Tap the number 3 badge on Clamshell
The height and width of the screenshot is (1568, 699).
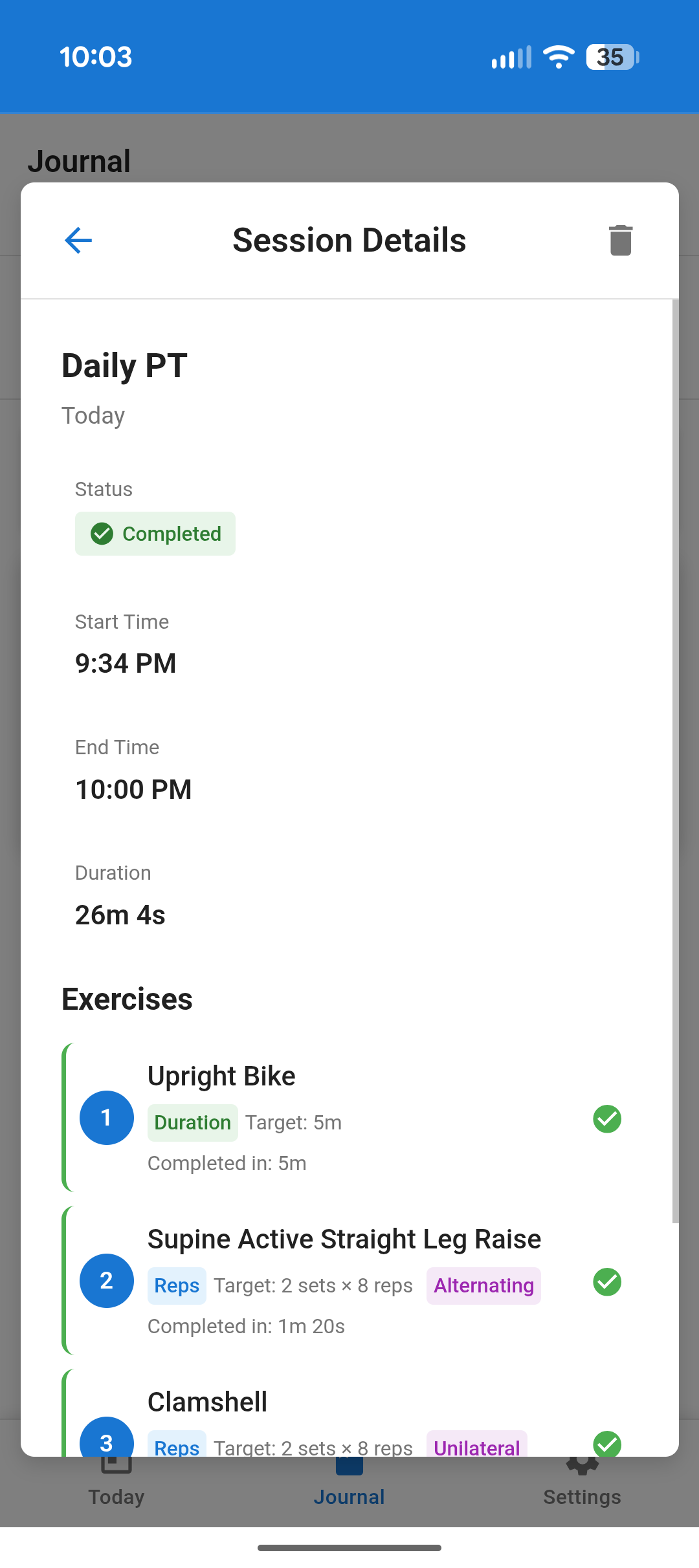click(106, 1441)
